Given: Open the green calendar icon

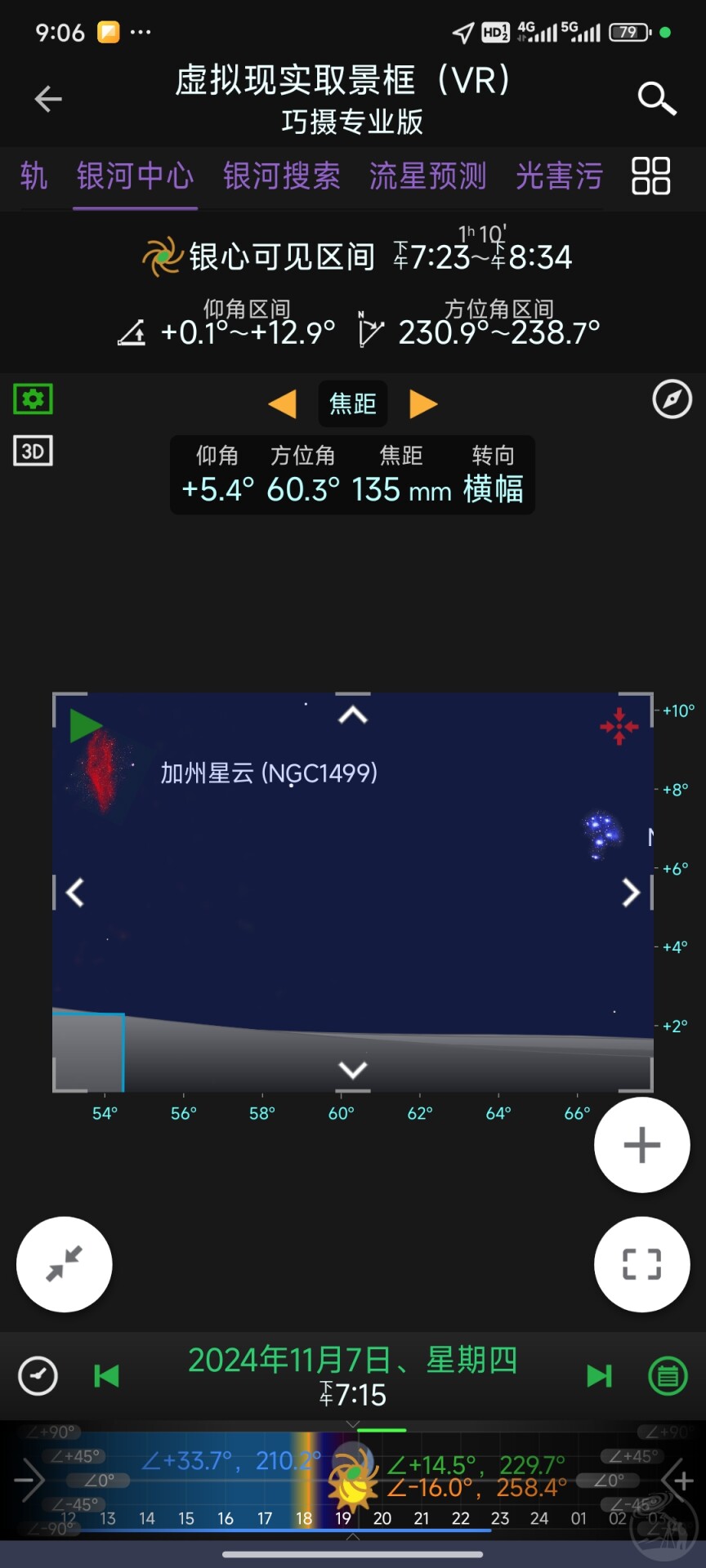Looking at the screenshot, I should coord(668,1376).
